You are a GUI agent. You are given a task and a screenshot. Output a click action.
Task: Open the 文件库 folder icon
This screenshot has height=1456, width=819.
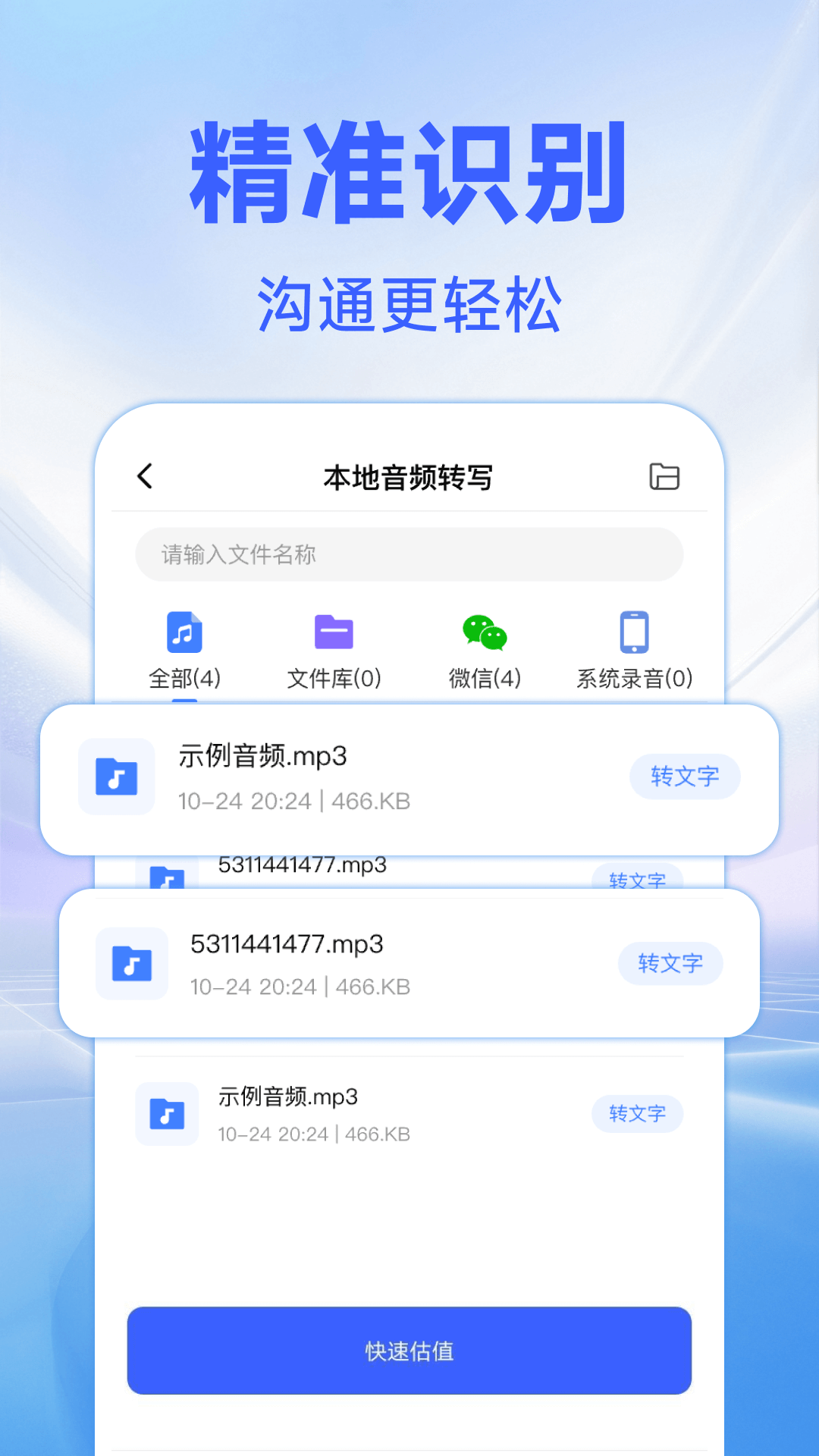334,633
